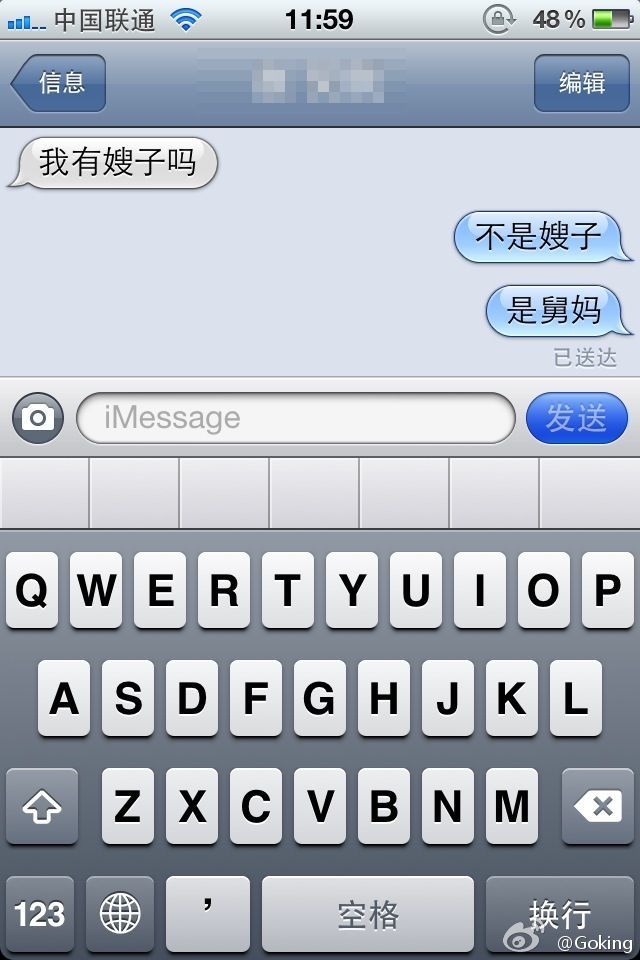Send the message with 发送
Screen dimensions: 640x960
coord(576,417)
